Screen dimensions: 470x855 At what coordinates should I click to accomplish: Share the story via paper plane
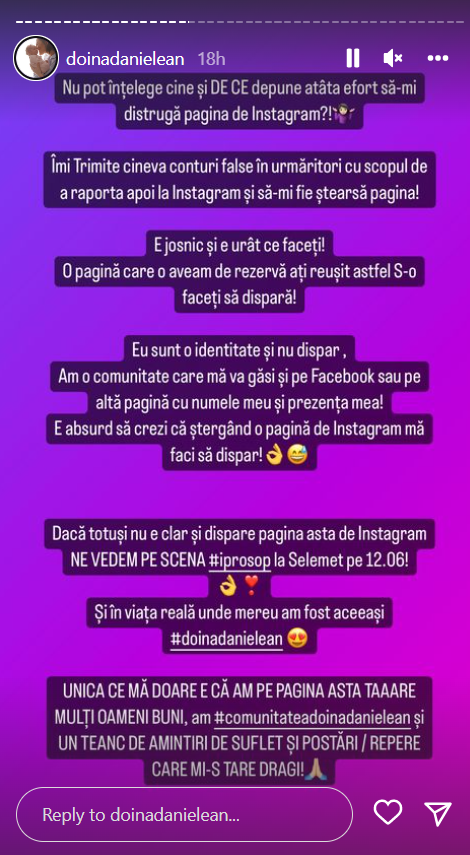[x=438, y=814]
